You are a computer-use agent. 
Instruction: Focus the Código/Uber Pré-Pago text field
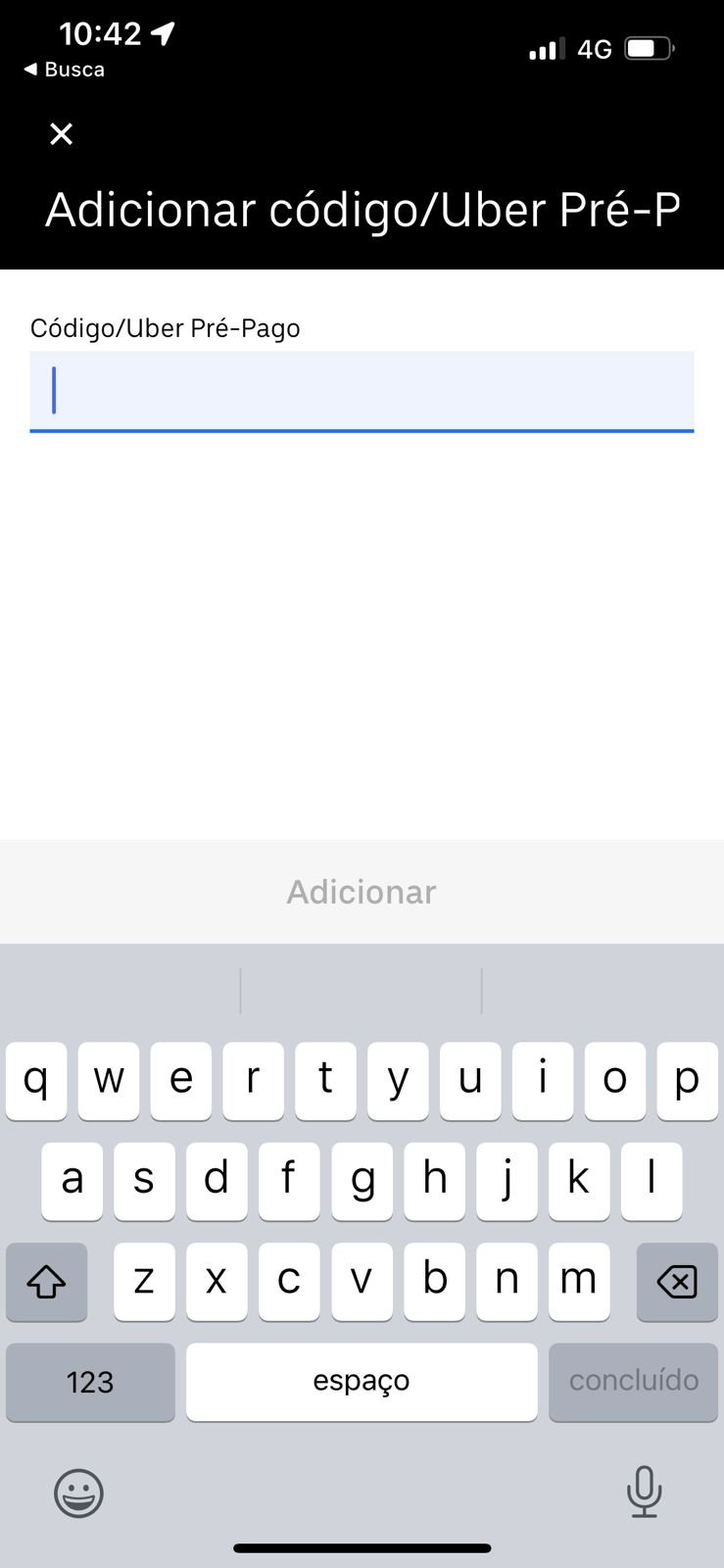362,391
